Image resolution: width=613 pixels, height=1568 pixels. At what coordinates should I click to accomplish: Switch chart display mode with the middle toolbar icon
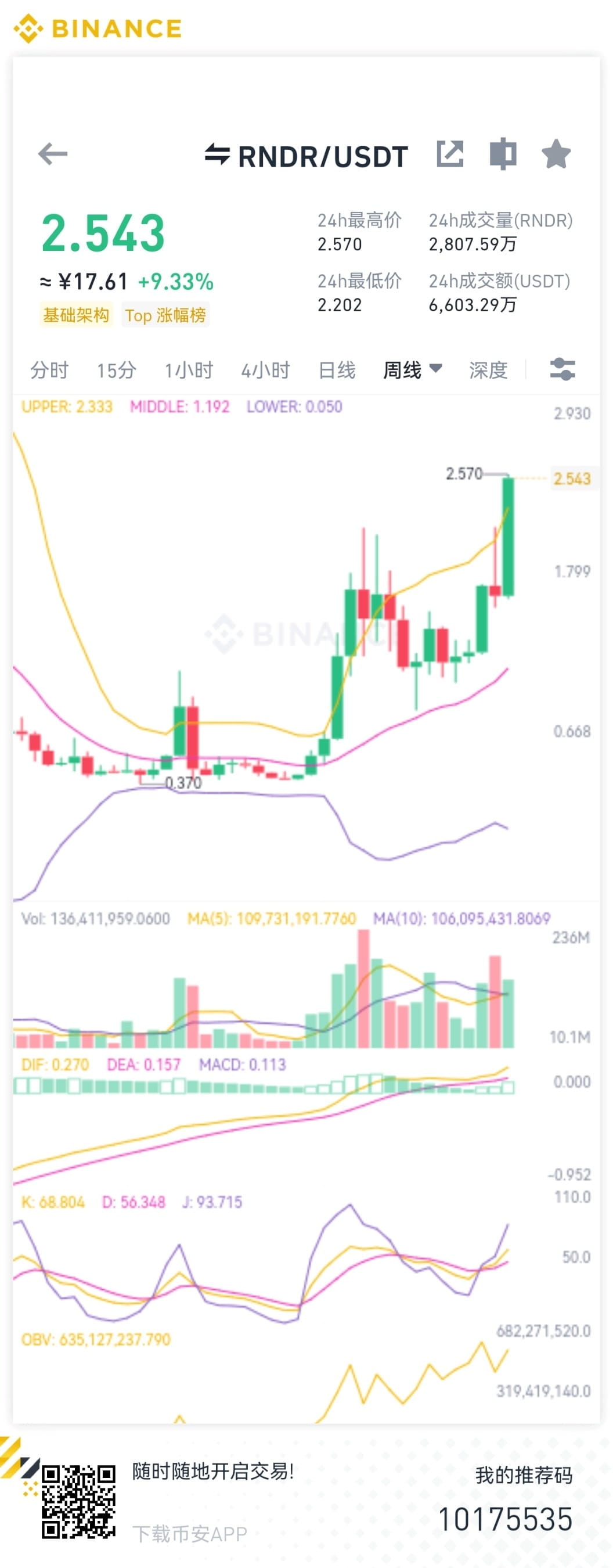click(503, 154)
